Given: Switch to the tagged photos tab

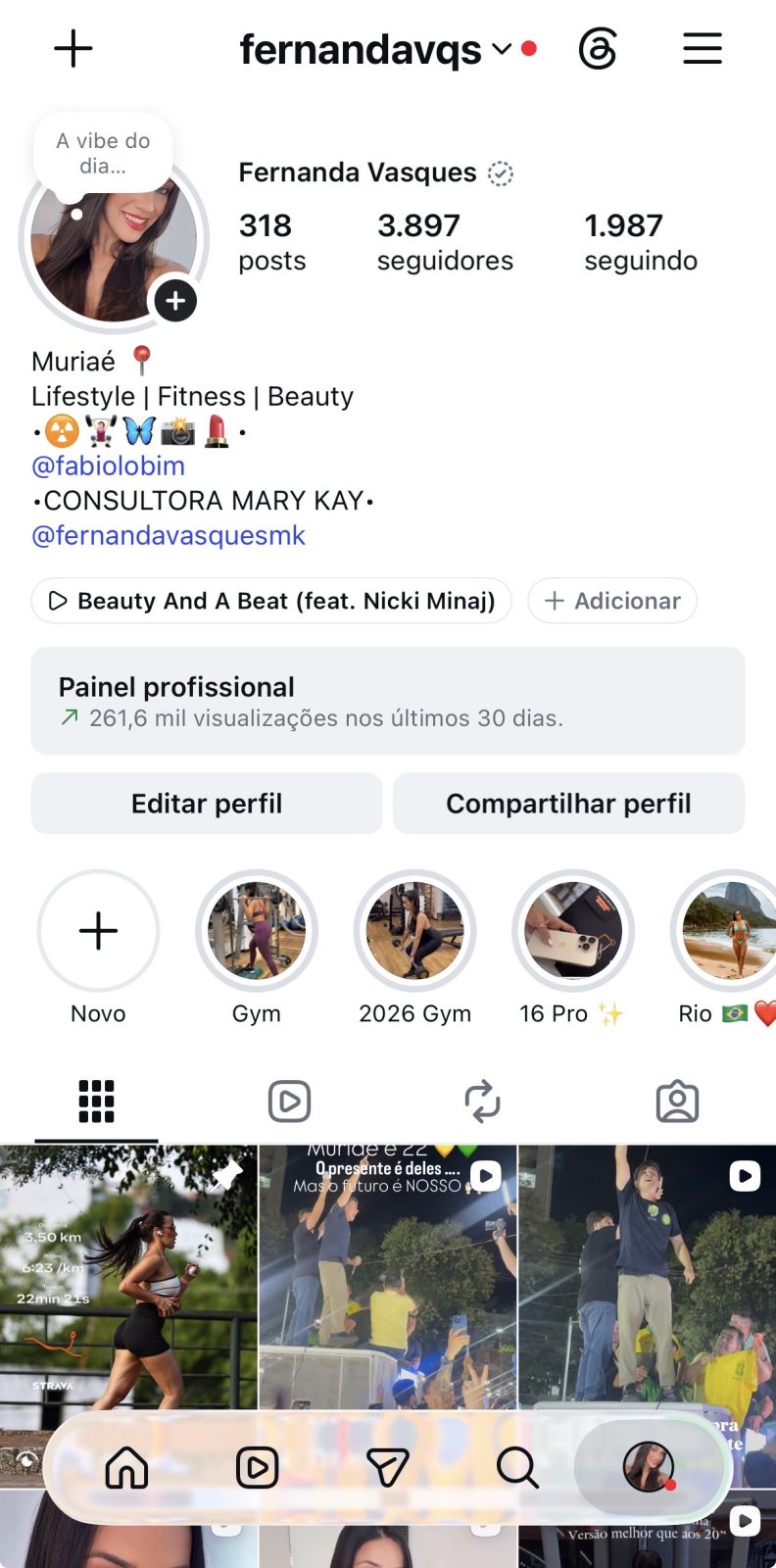Looking at the screenshot, I should pos(677,1102).
